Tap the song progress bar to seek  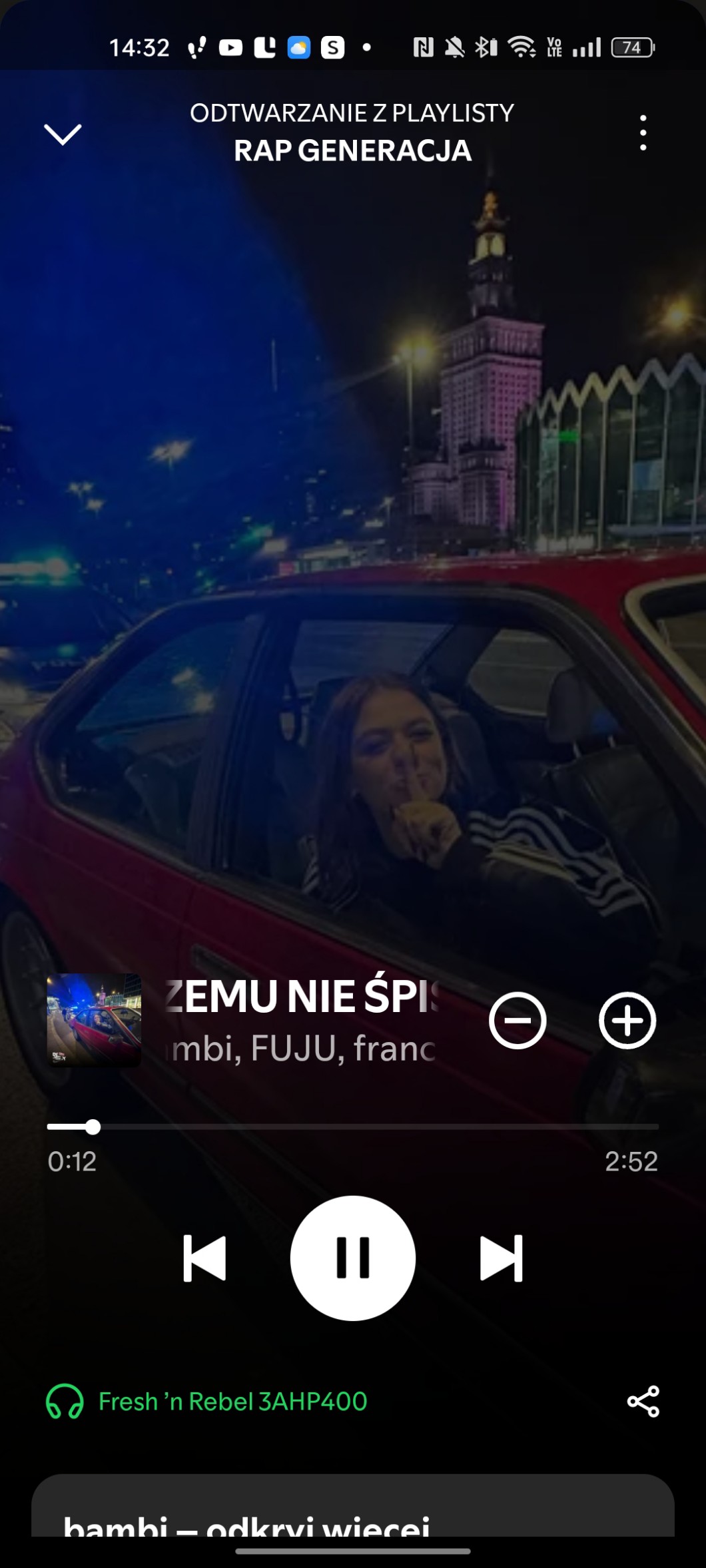353,1127
